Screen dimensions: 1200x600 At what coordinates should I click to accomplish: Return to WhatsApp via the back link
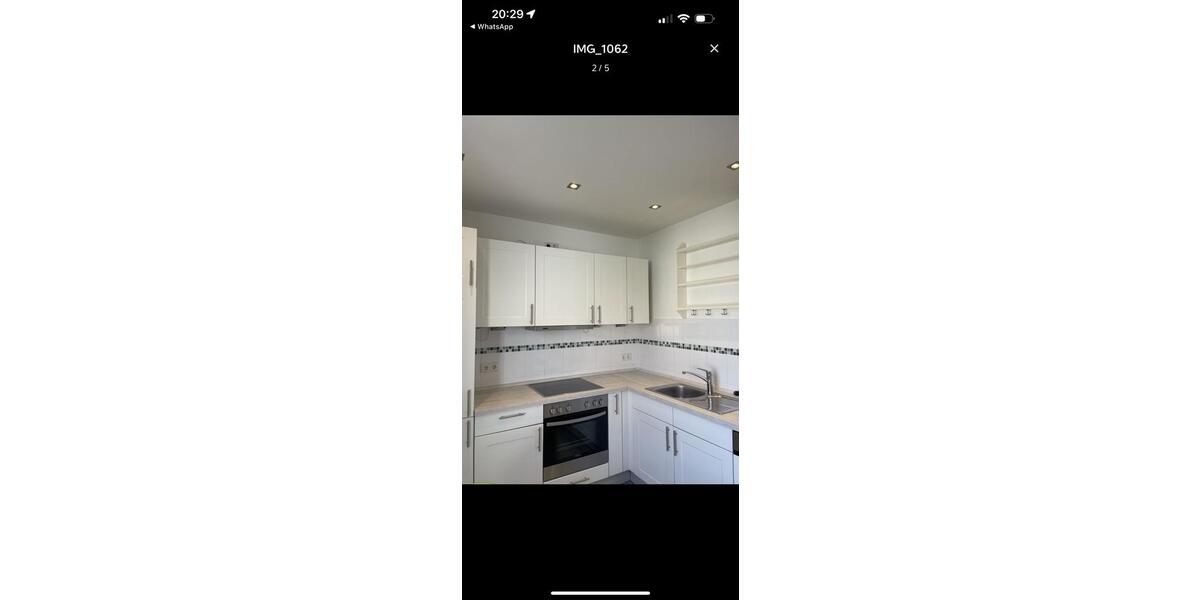coord(492,27)
